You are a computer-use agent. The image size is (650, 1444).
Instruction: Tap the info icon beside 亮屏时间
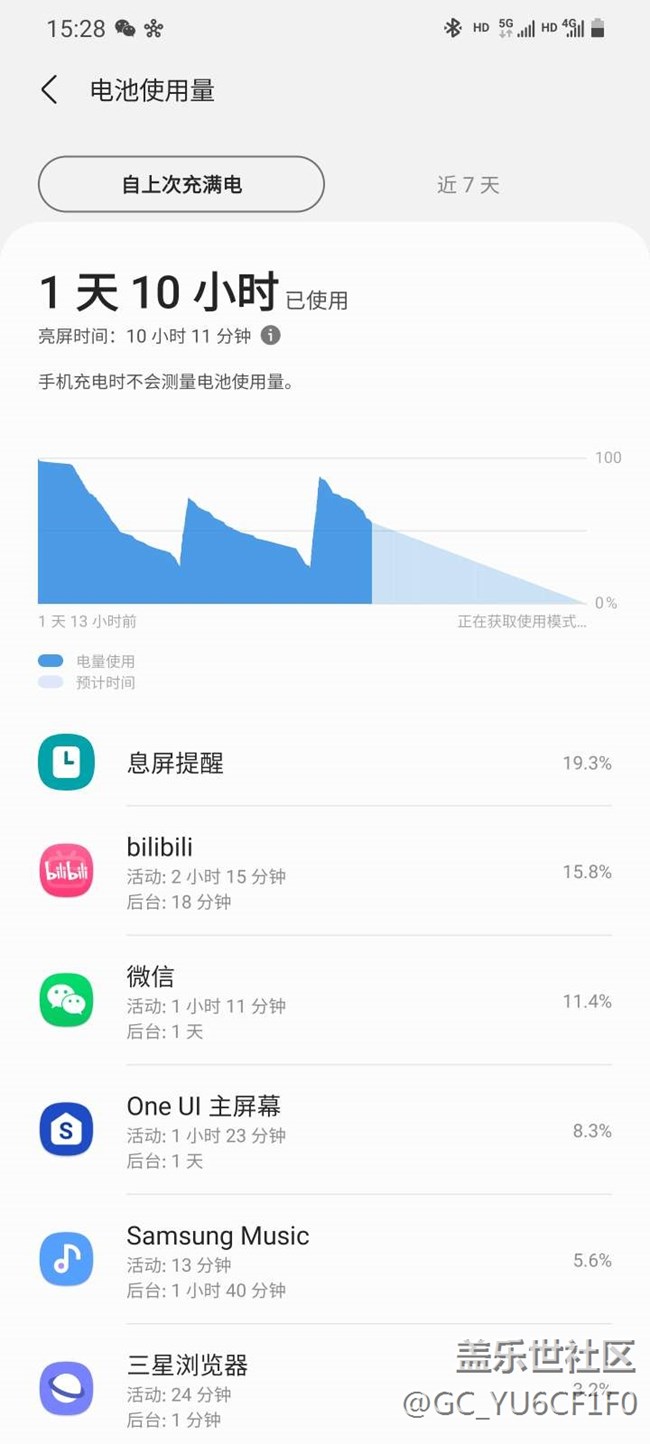coord(270,336)
